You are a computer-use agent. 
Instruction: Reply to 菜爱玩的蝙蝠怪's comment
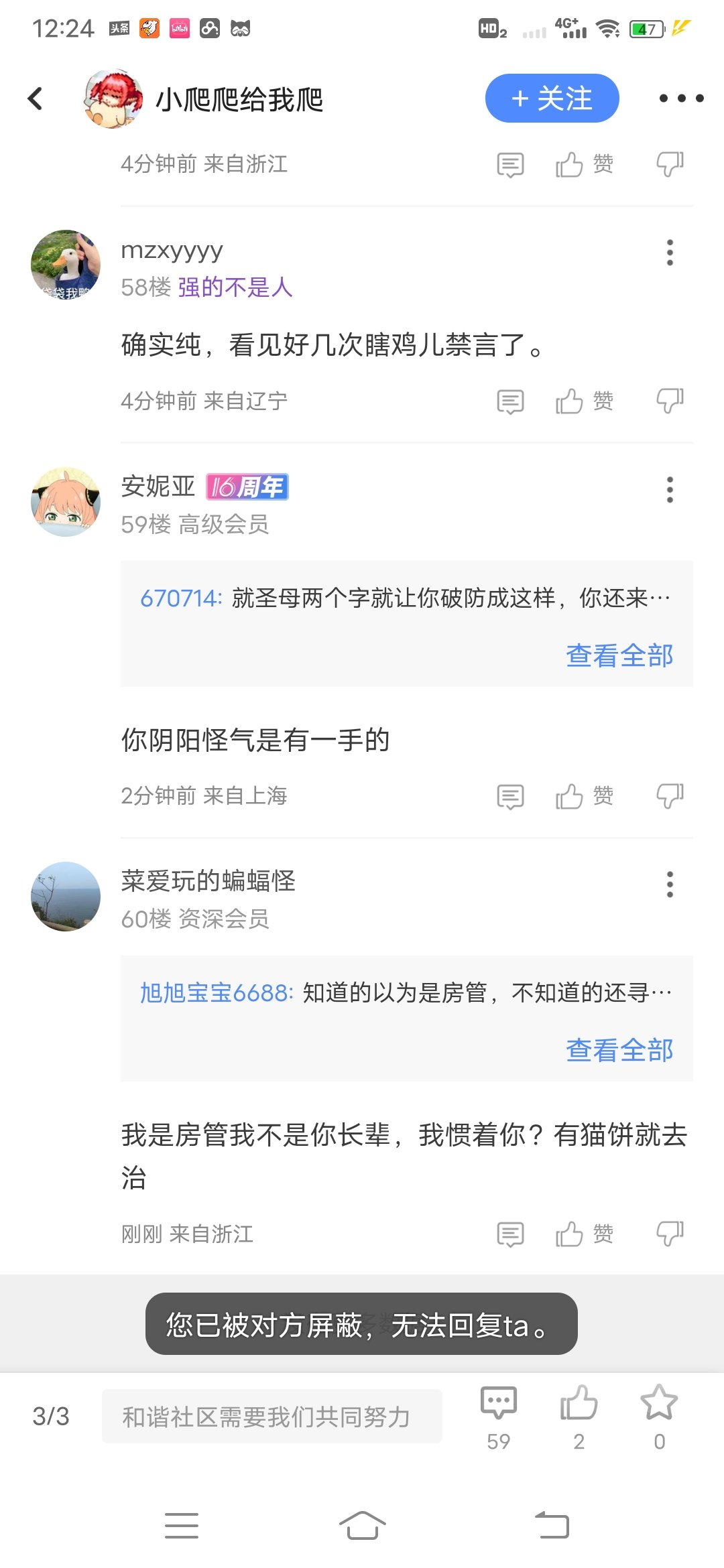click(x=510, y=1234)
